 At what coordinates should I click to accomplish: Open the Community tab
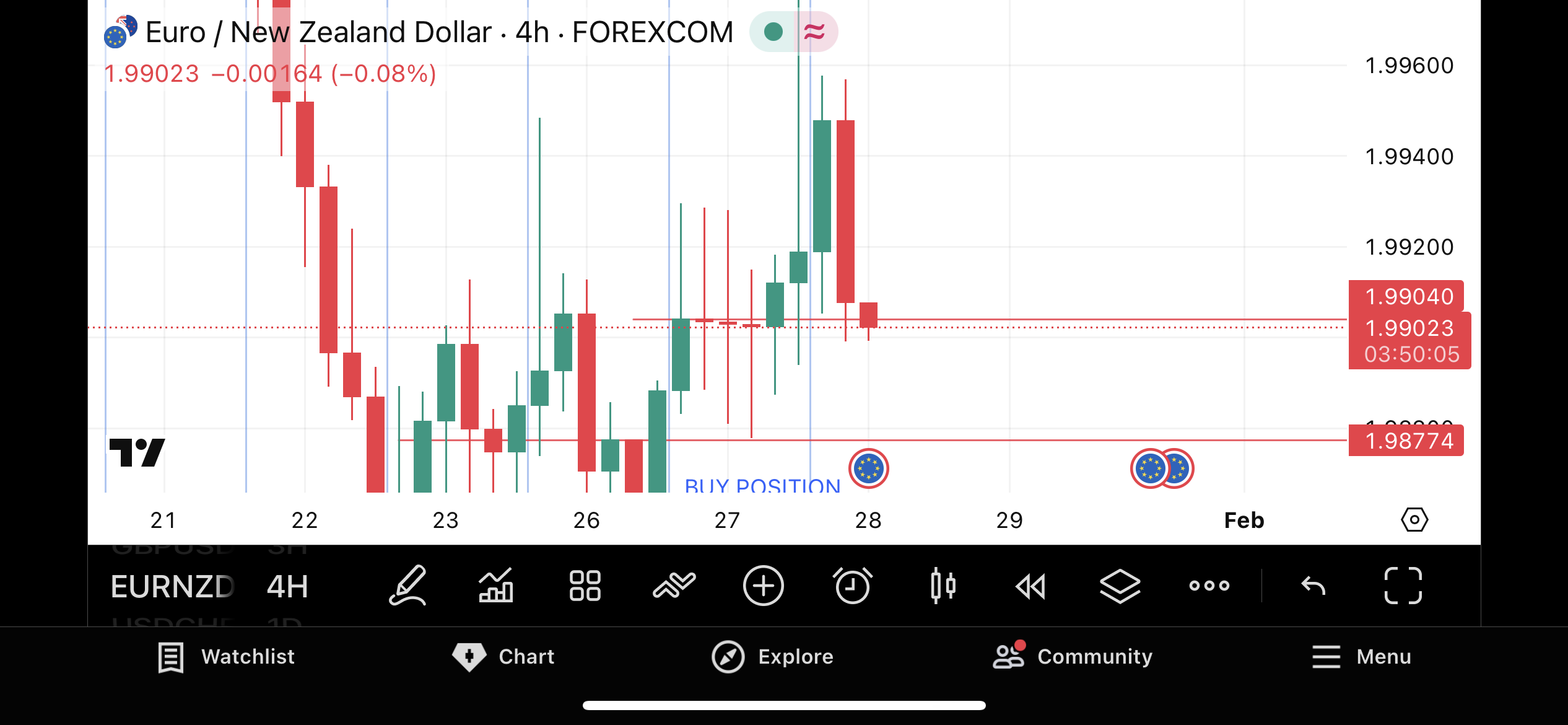[1073, 657]
